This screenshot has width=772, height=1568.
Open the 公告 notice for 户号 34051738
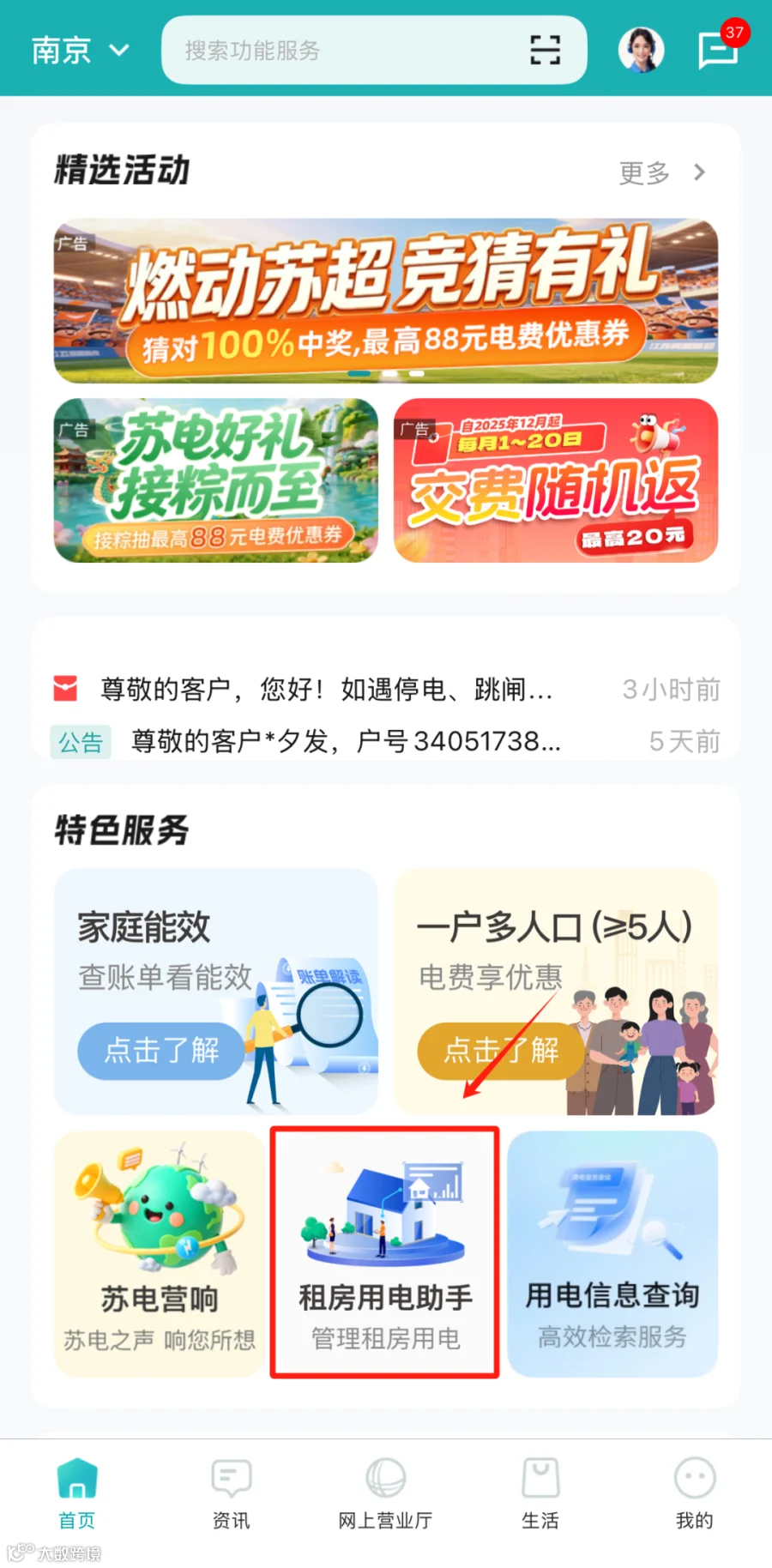[386, 741]
